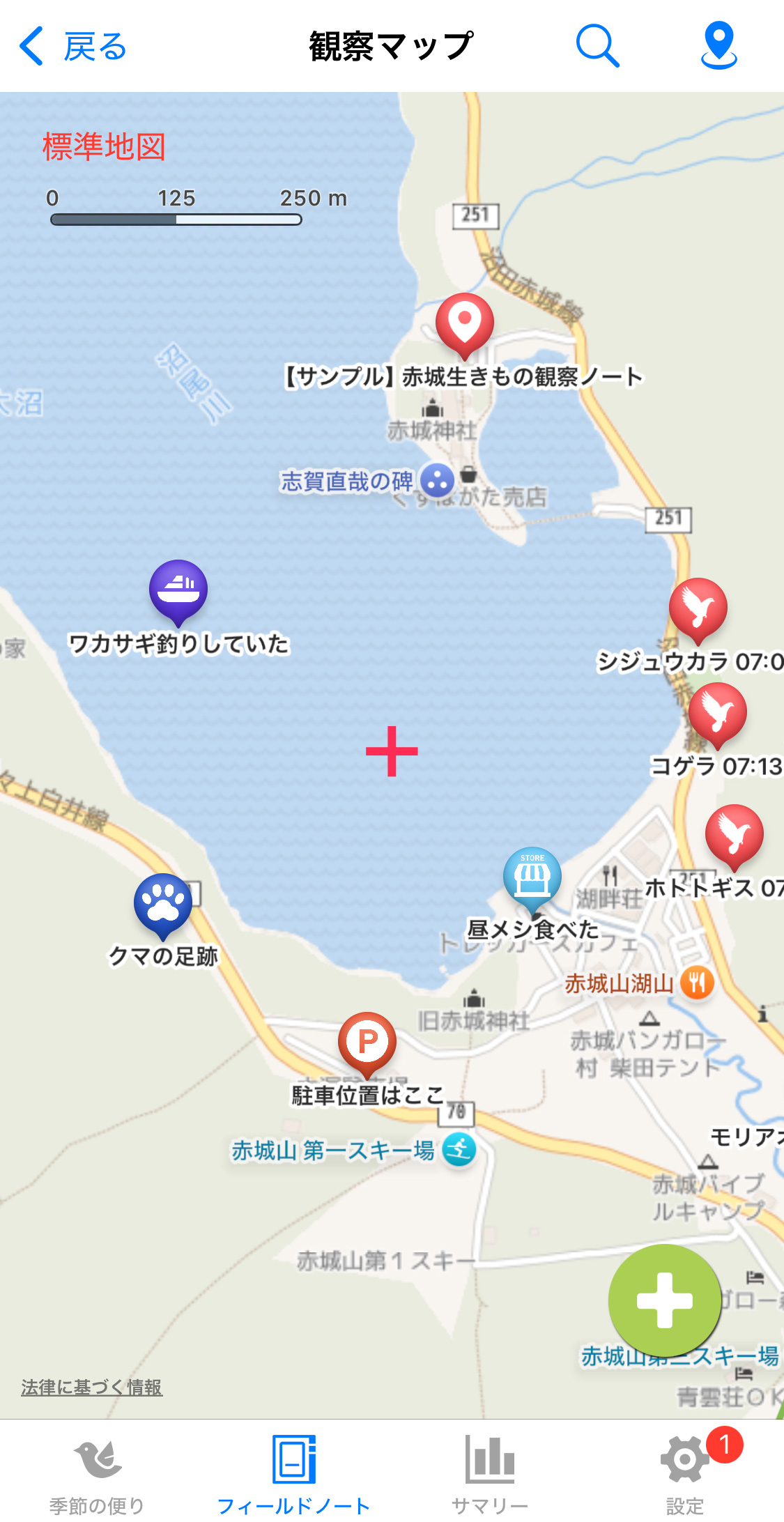Select the ワカサギ釣りしていた boat marker
The height and width of the screenshot is (1522, 784).
[178, 590]
